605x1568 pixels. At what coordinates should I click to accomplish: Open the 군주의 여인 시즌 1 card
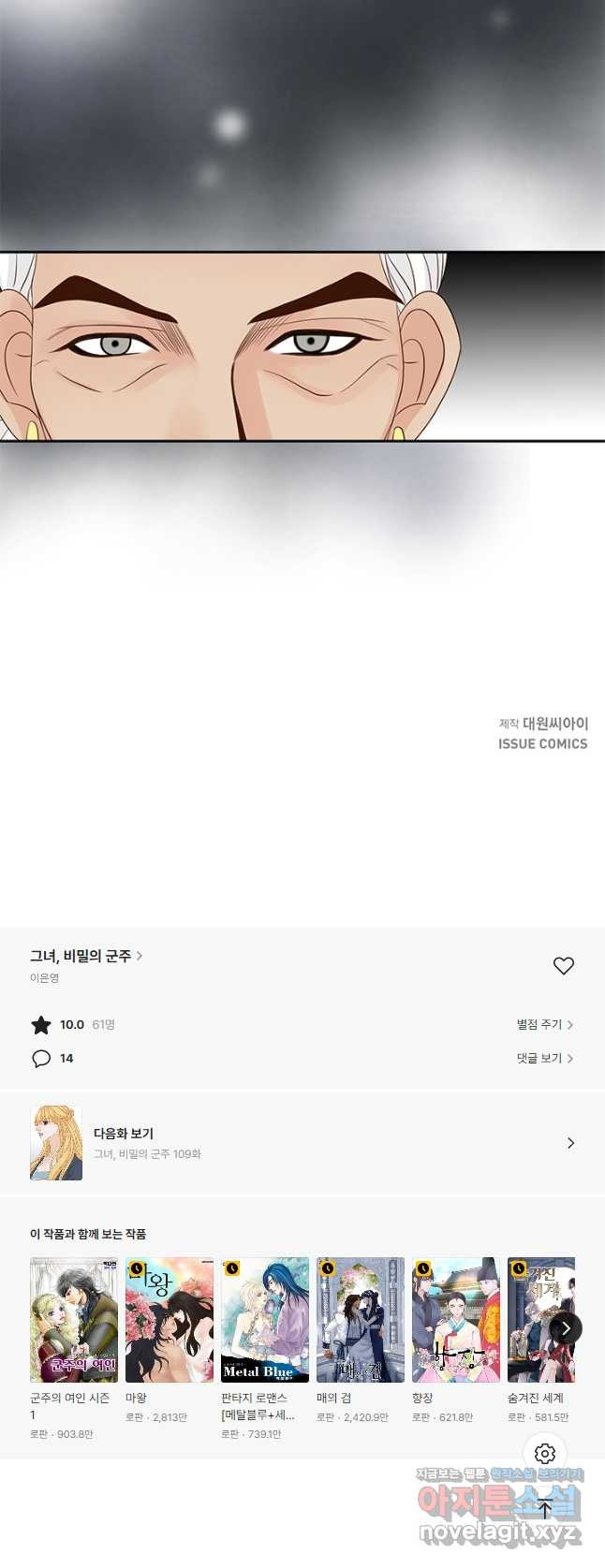[x=74, y=1321]
